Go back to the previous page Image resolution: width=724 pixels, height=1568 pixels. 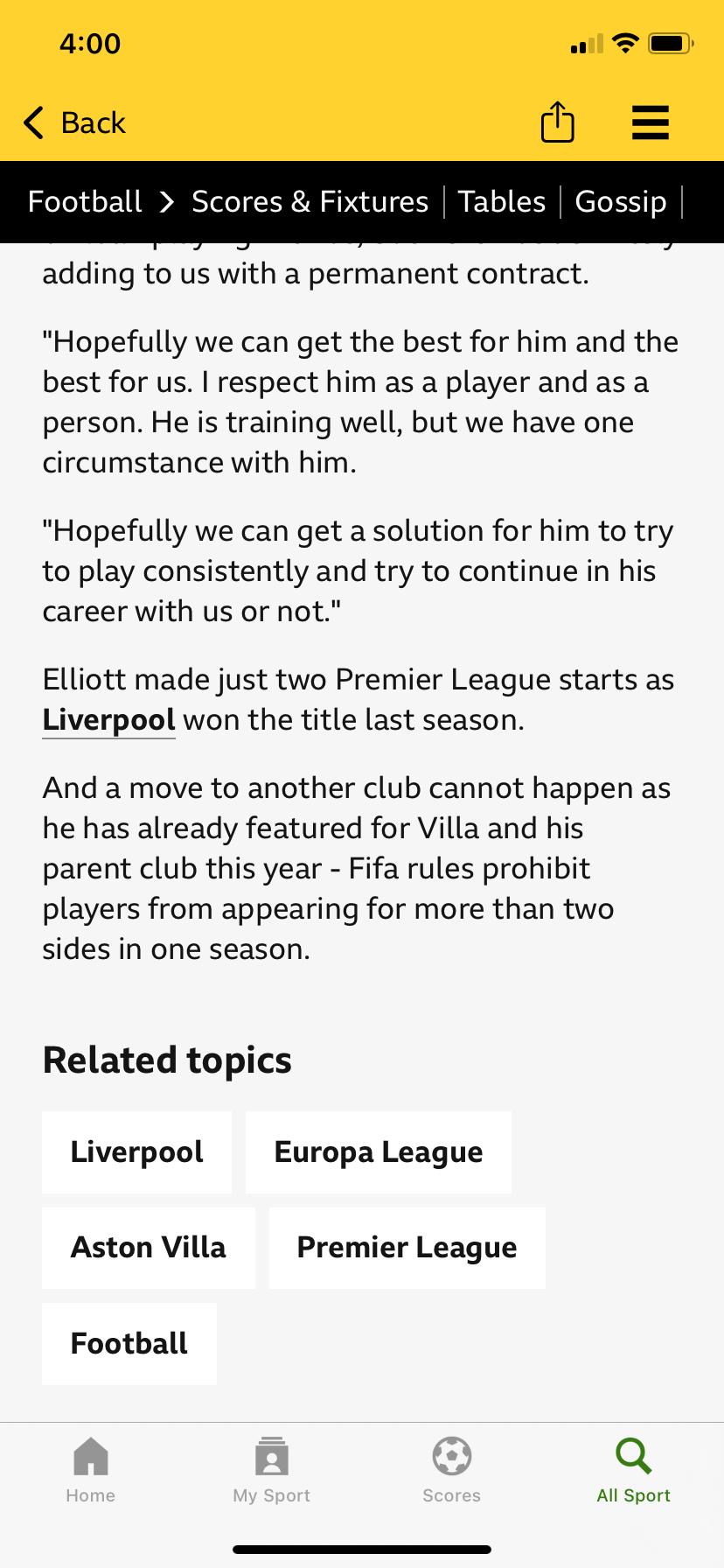coord(75,123)
